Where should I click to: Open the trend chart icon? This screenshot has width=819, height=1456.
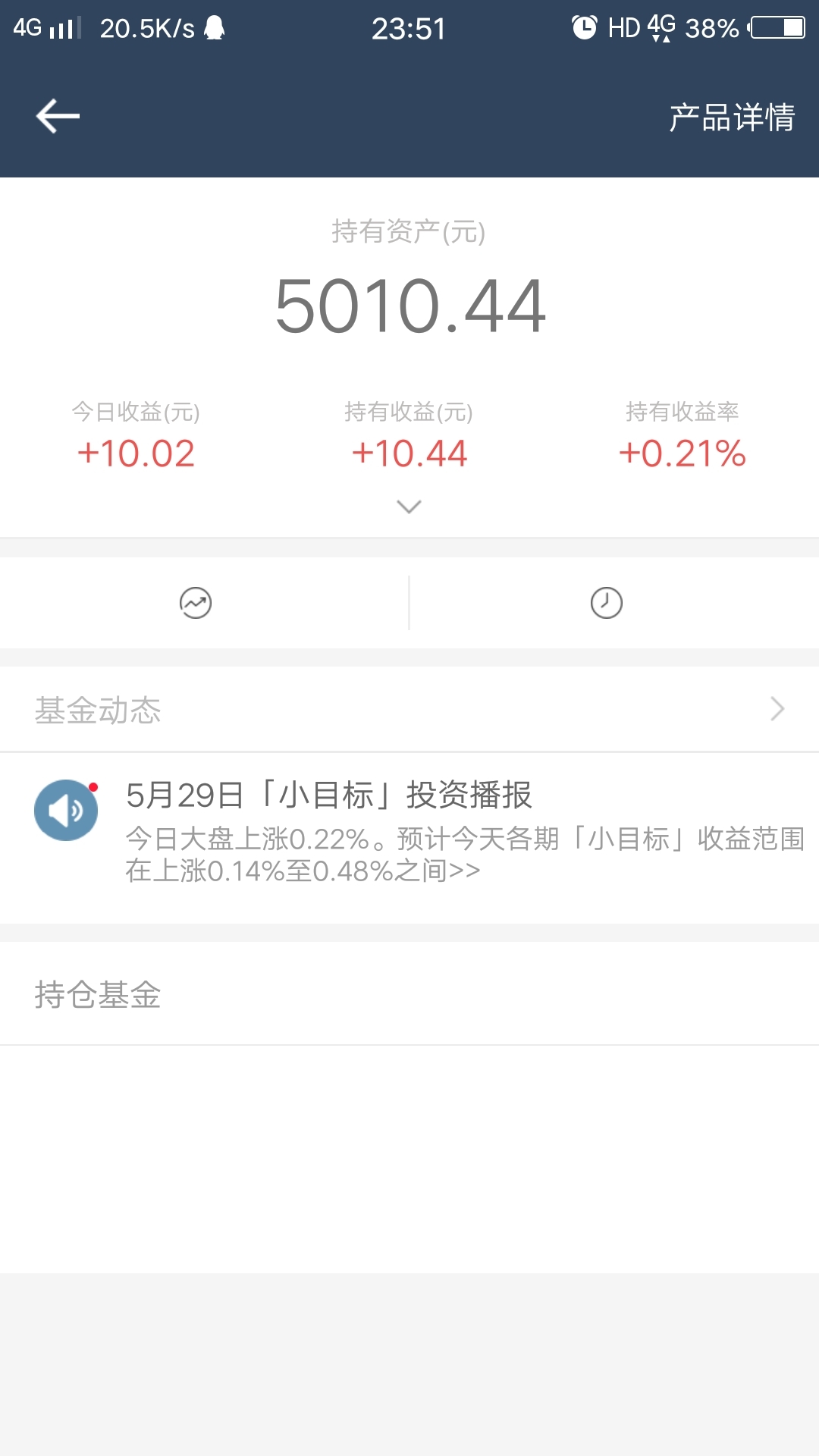tap(196, 603)
